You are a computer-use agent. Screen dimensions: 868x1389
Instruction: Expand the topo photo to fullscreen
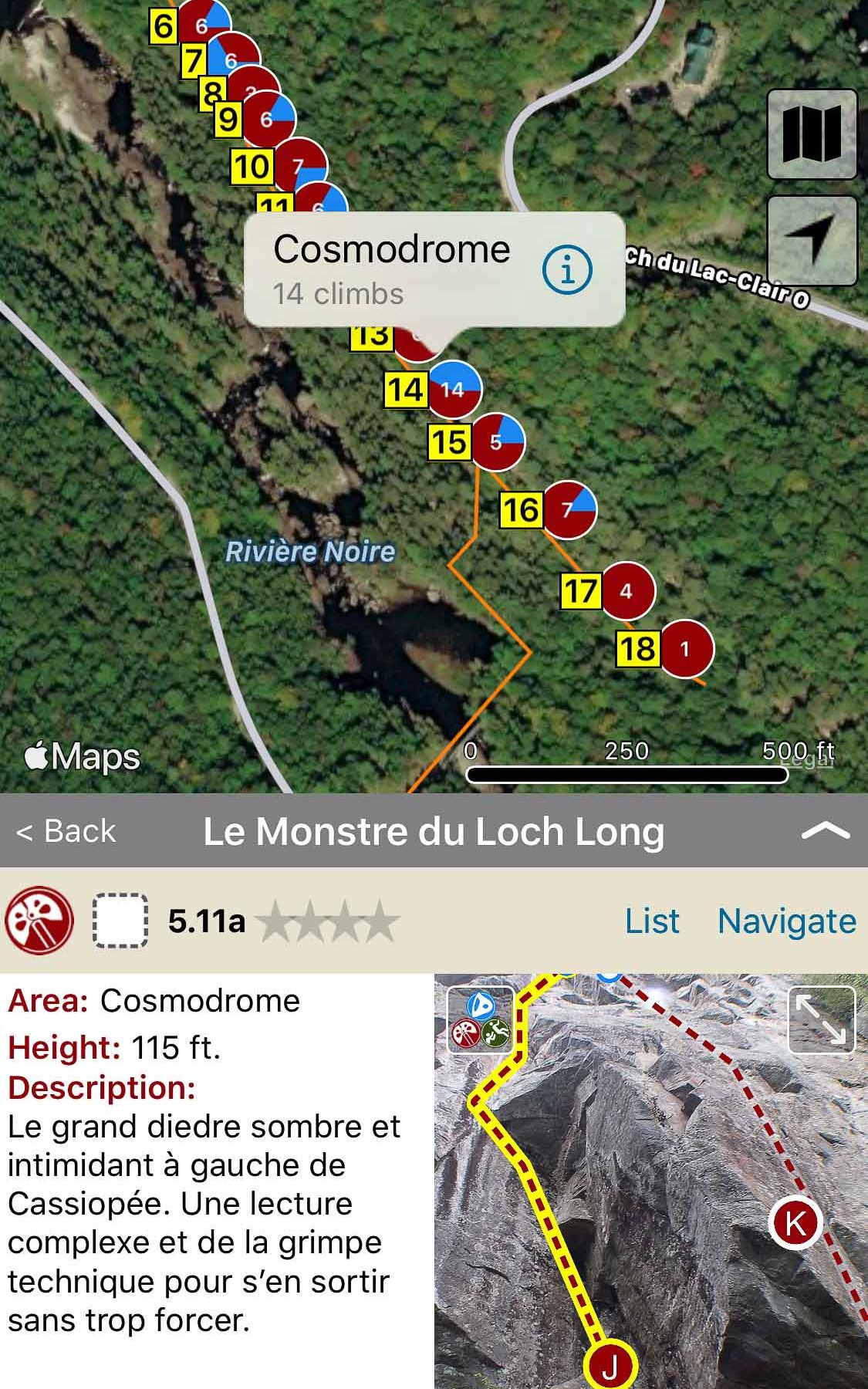tap(821, 1019)
